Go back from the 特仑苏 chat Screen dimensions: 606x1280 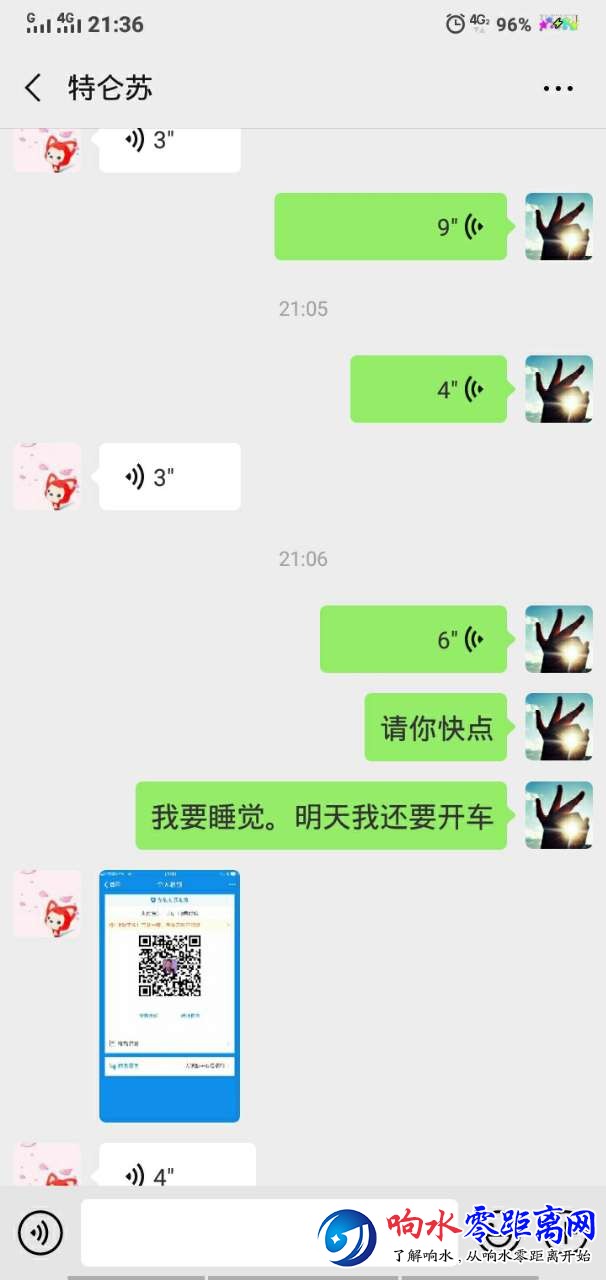(x=33, y=88)
